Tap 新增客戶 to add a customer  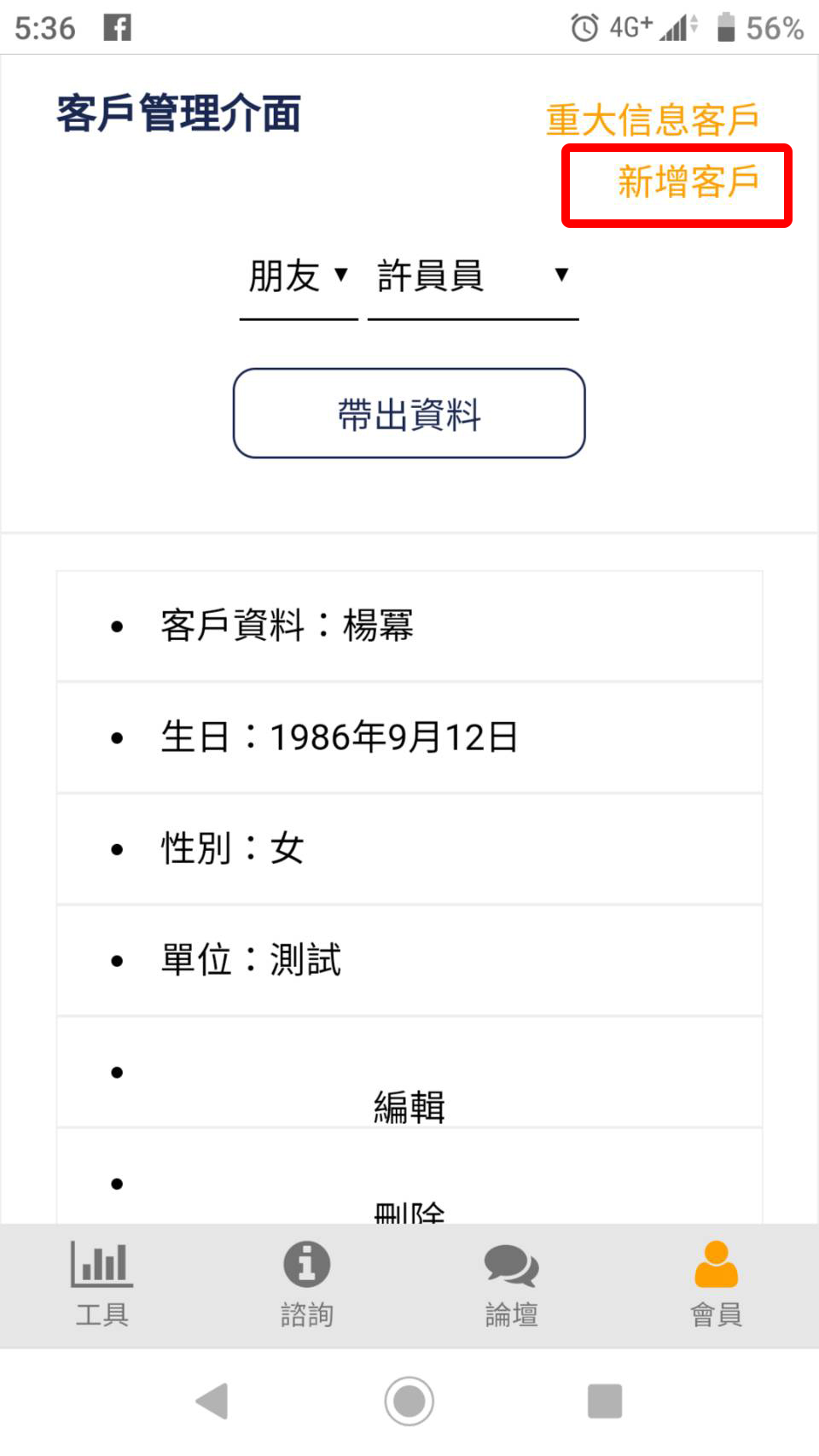click(688, 183)
